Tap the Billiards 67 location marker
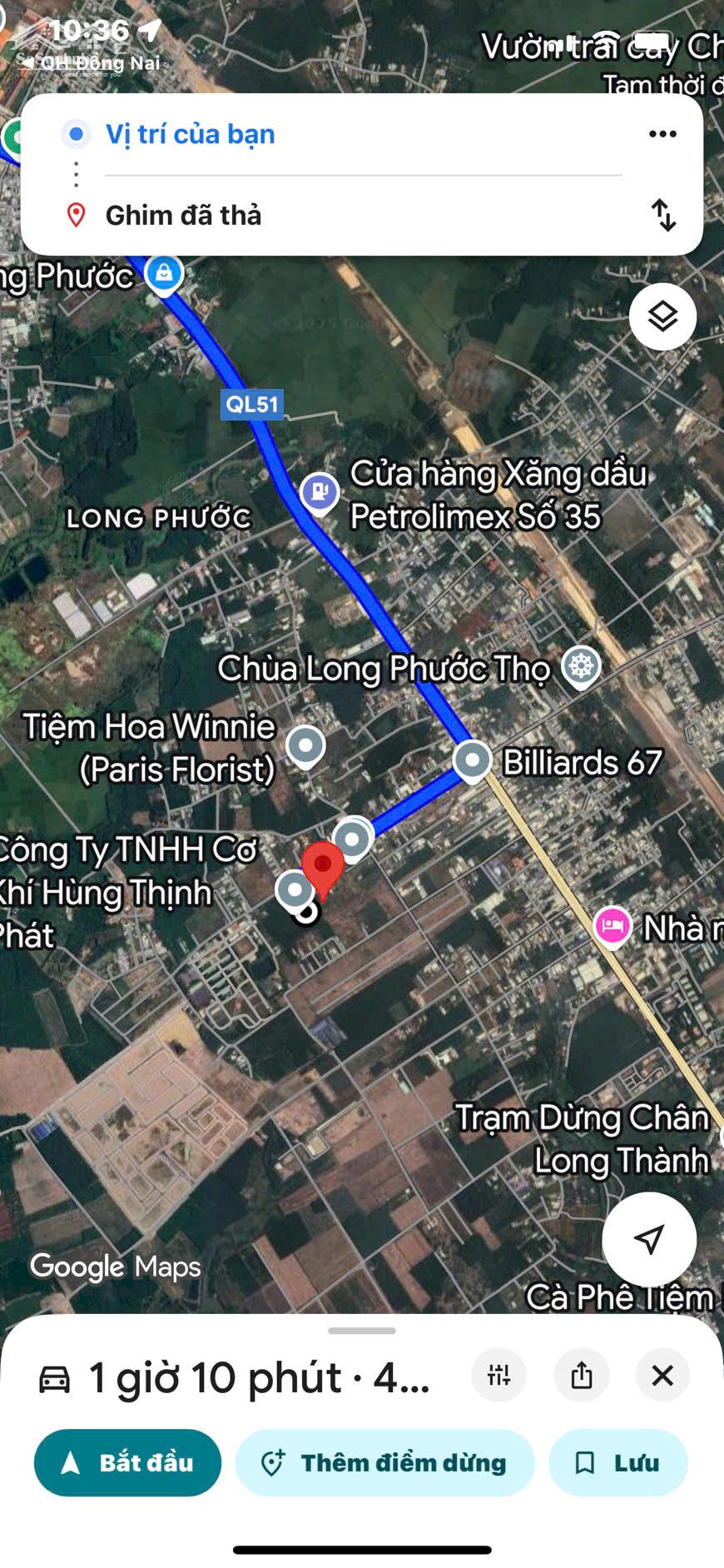This screenshot has width=724, height=1568. [472, 760]
